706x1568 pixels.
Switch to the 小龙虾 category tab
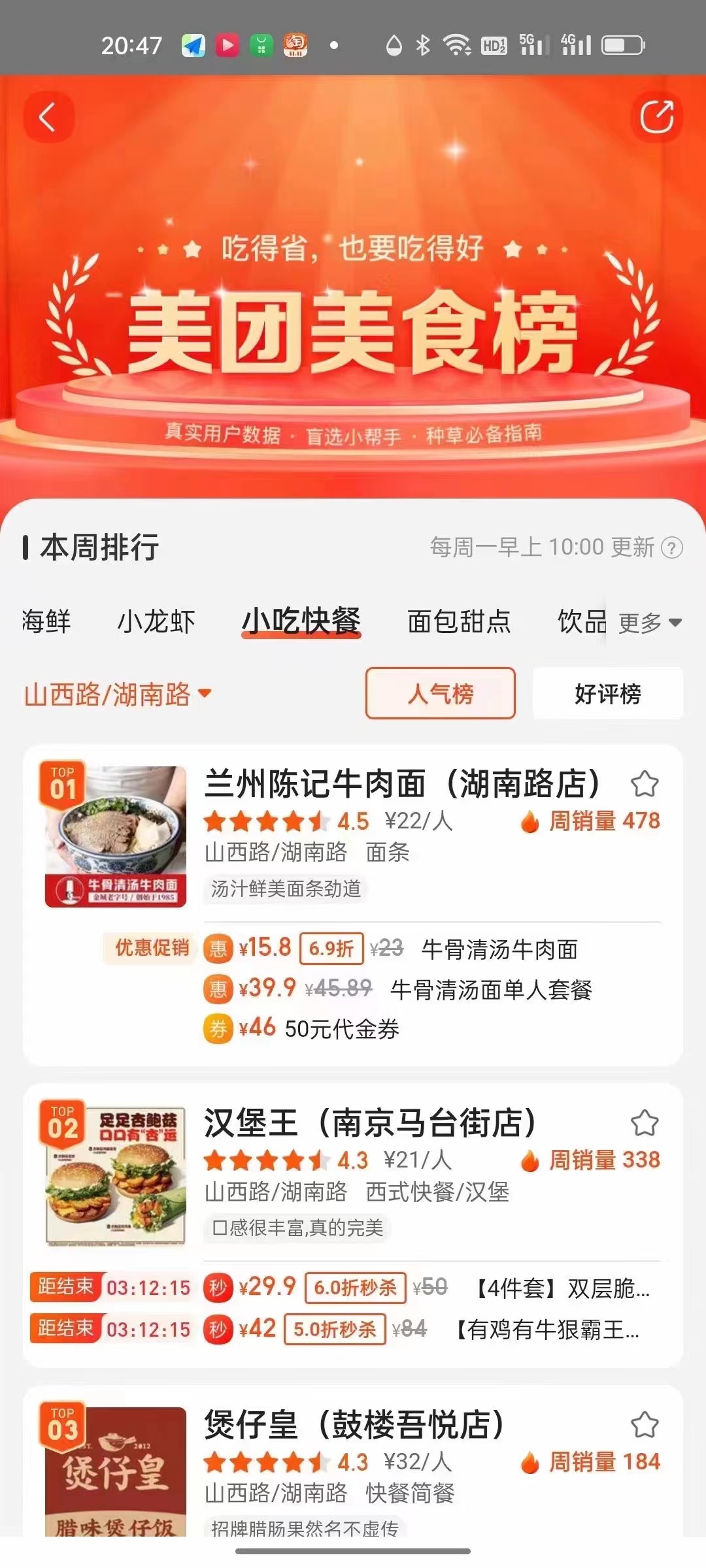tap(156, 621)
